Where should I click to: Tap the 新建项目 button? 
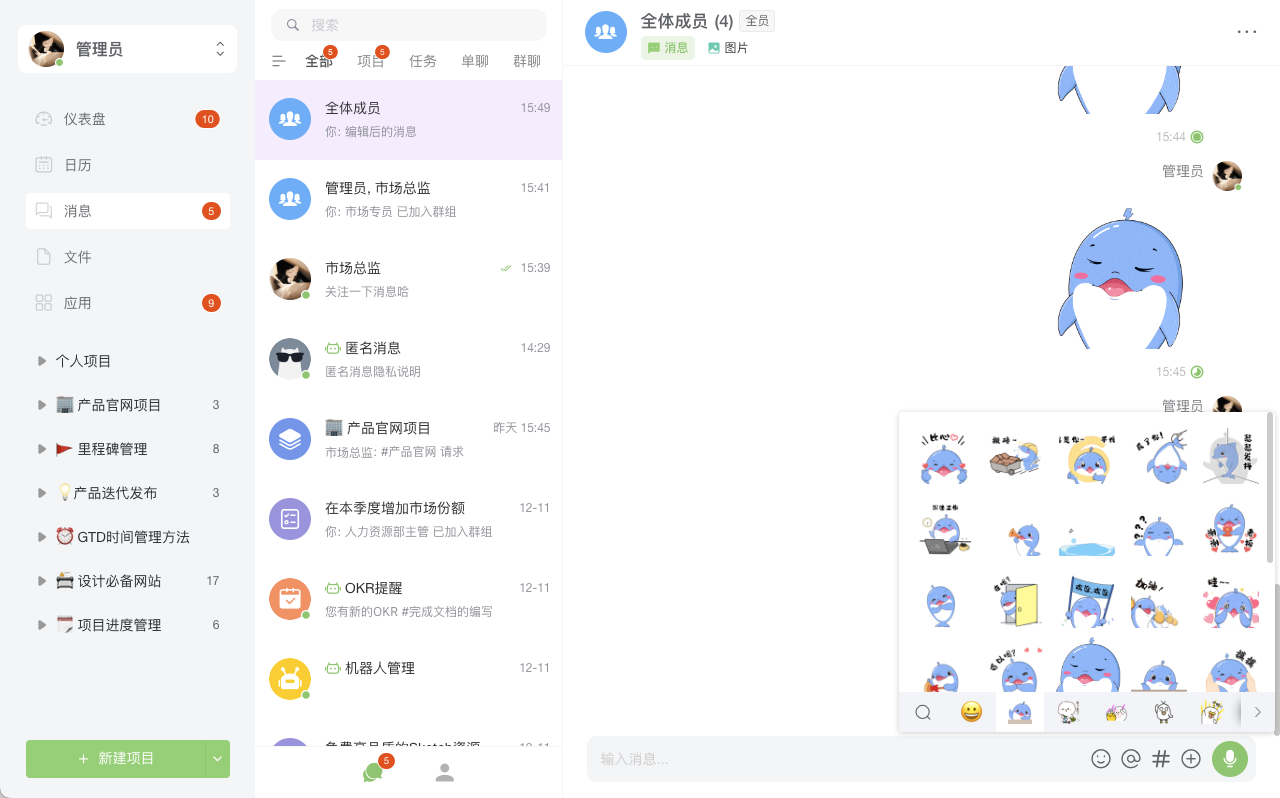coord(116,759)
